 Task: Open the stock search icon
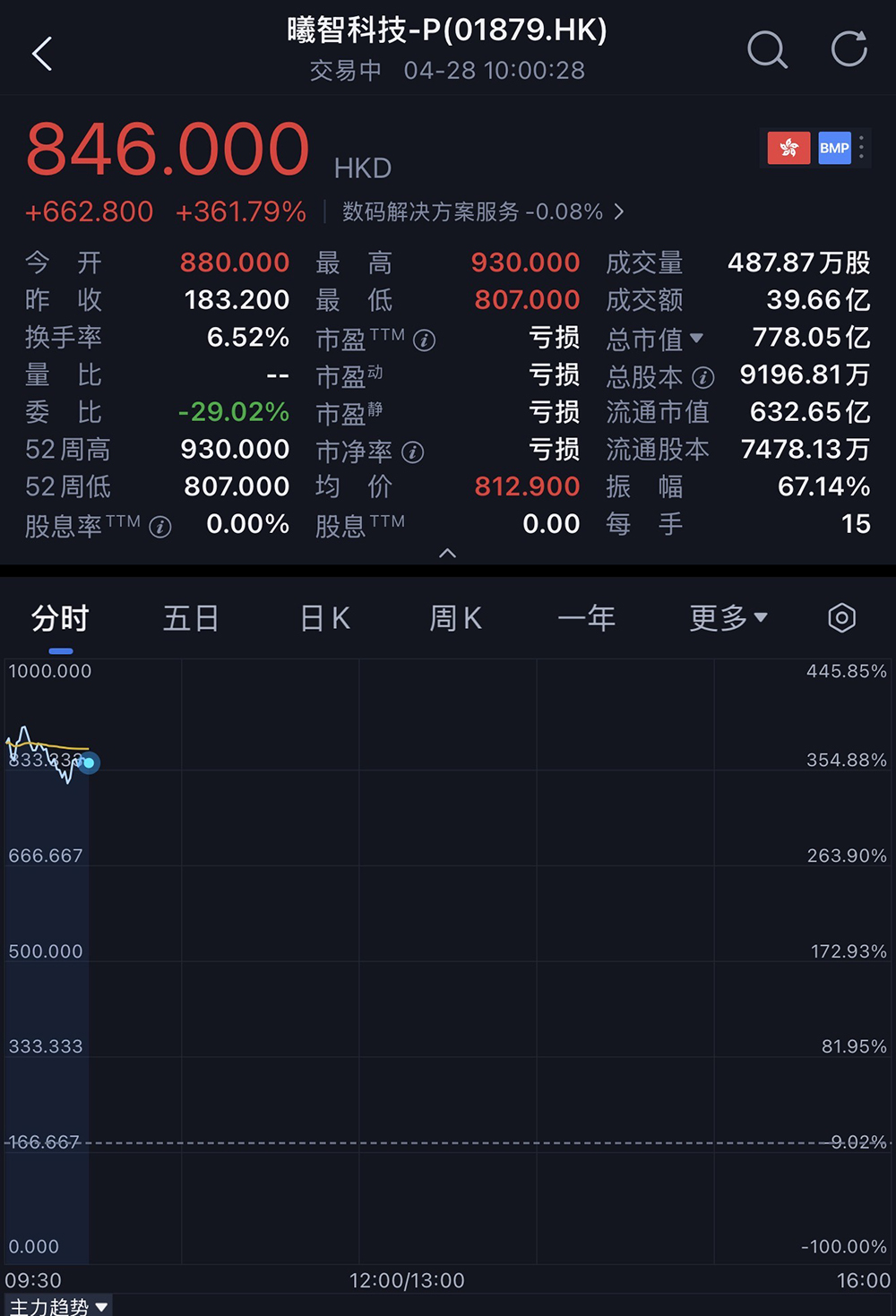click(x=768, y=51)
